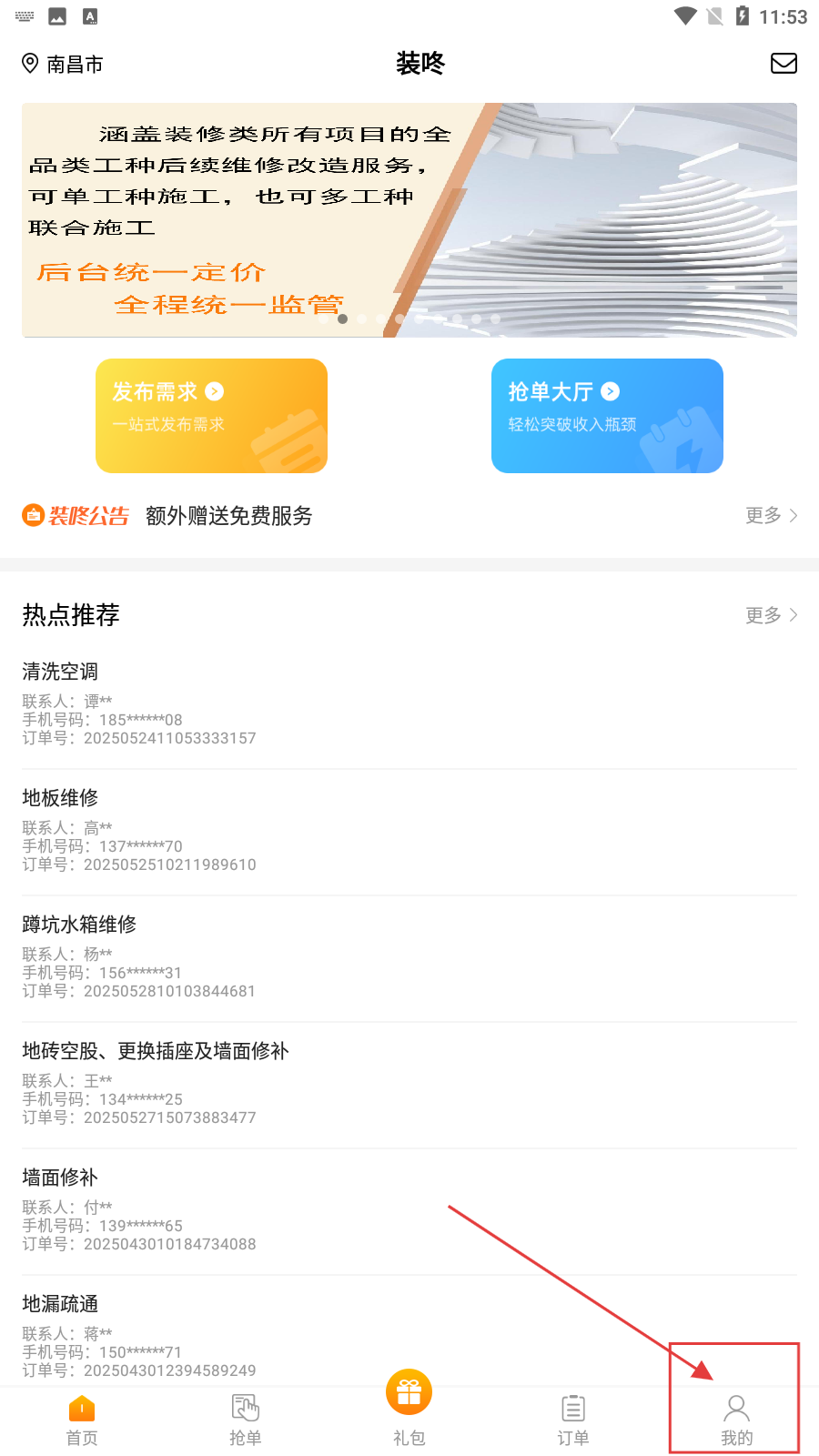Open 发布需求 to post a request
This screenshot has height=1456, width=819.
point(211,415)
